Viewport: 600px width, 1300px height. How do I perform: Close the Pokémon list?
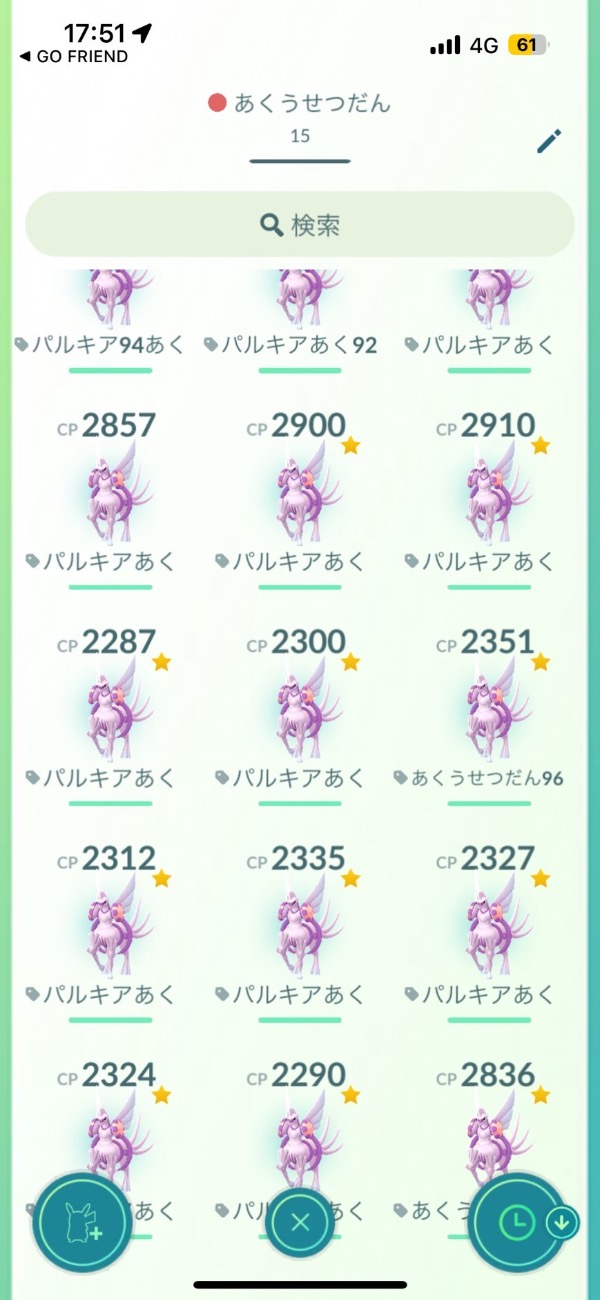(300, 1222)
